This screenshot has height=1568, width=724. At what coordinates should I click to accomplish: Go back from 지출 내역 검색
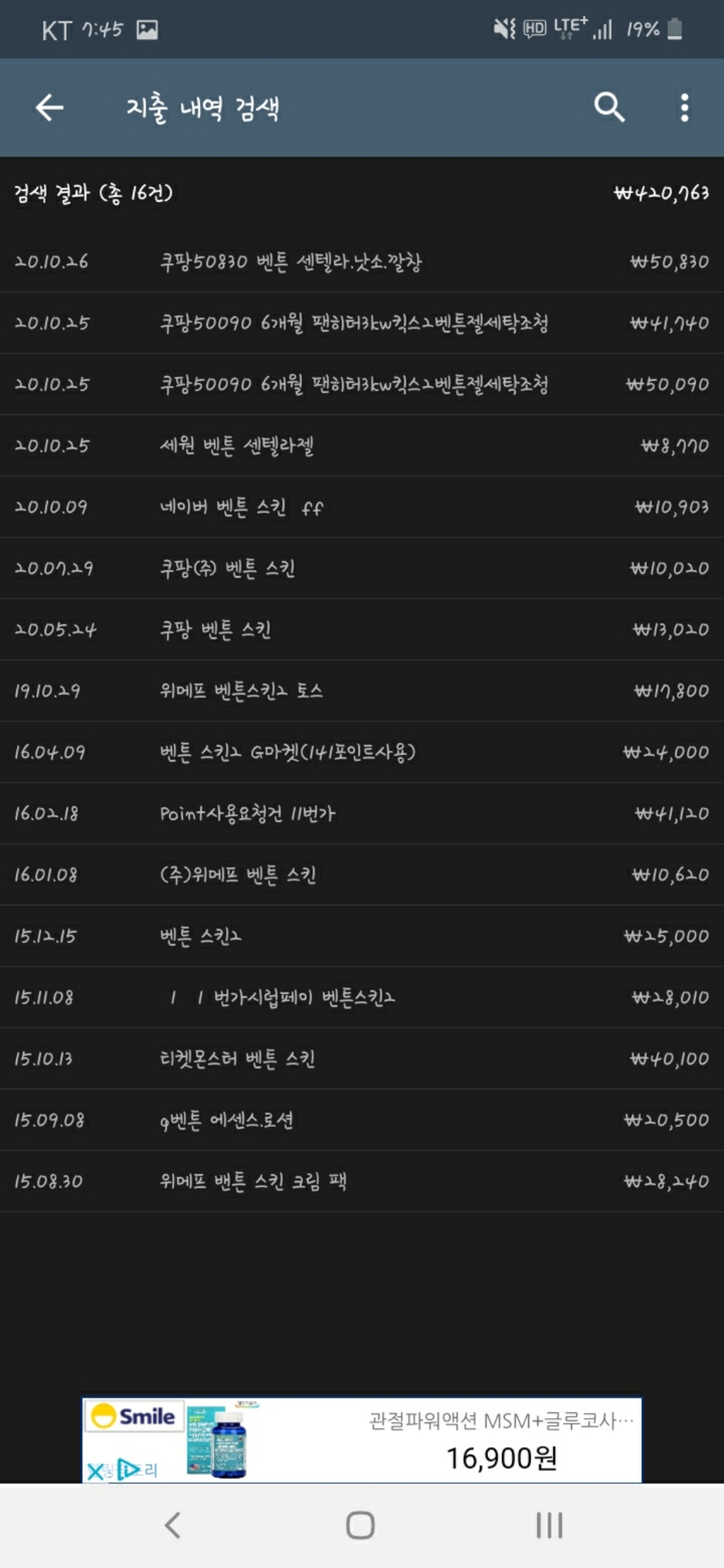49,107
